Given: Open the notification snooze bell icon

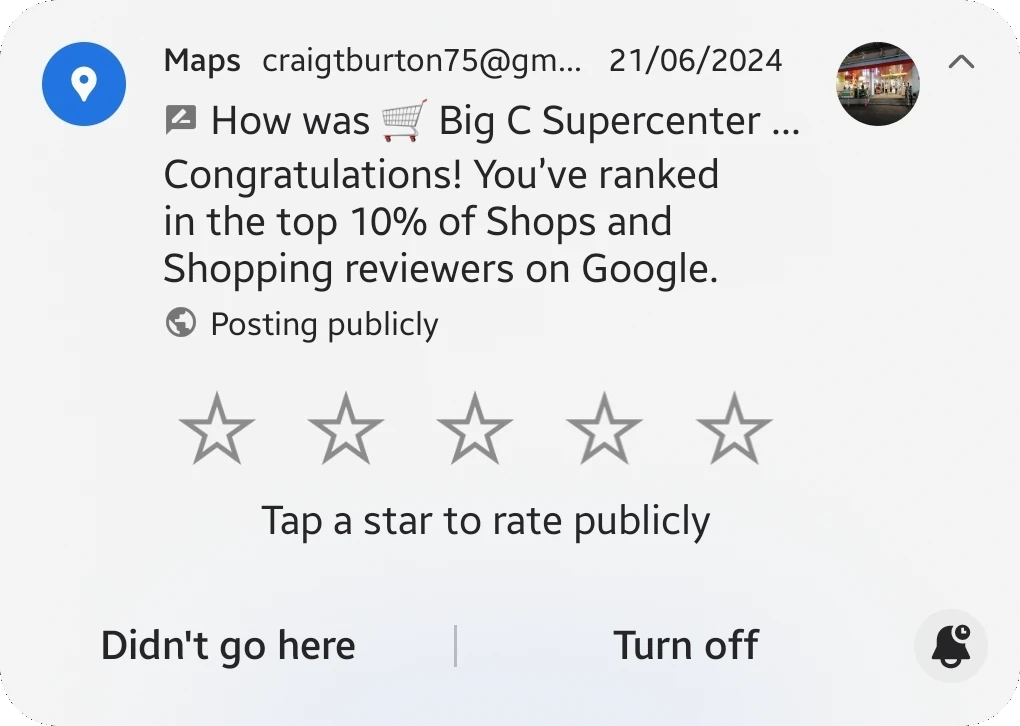Looking at the screenshot, I should (x=950, y=646).
